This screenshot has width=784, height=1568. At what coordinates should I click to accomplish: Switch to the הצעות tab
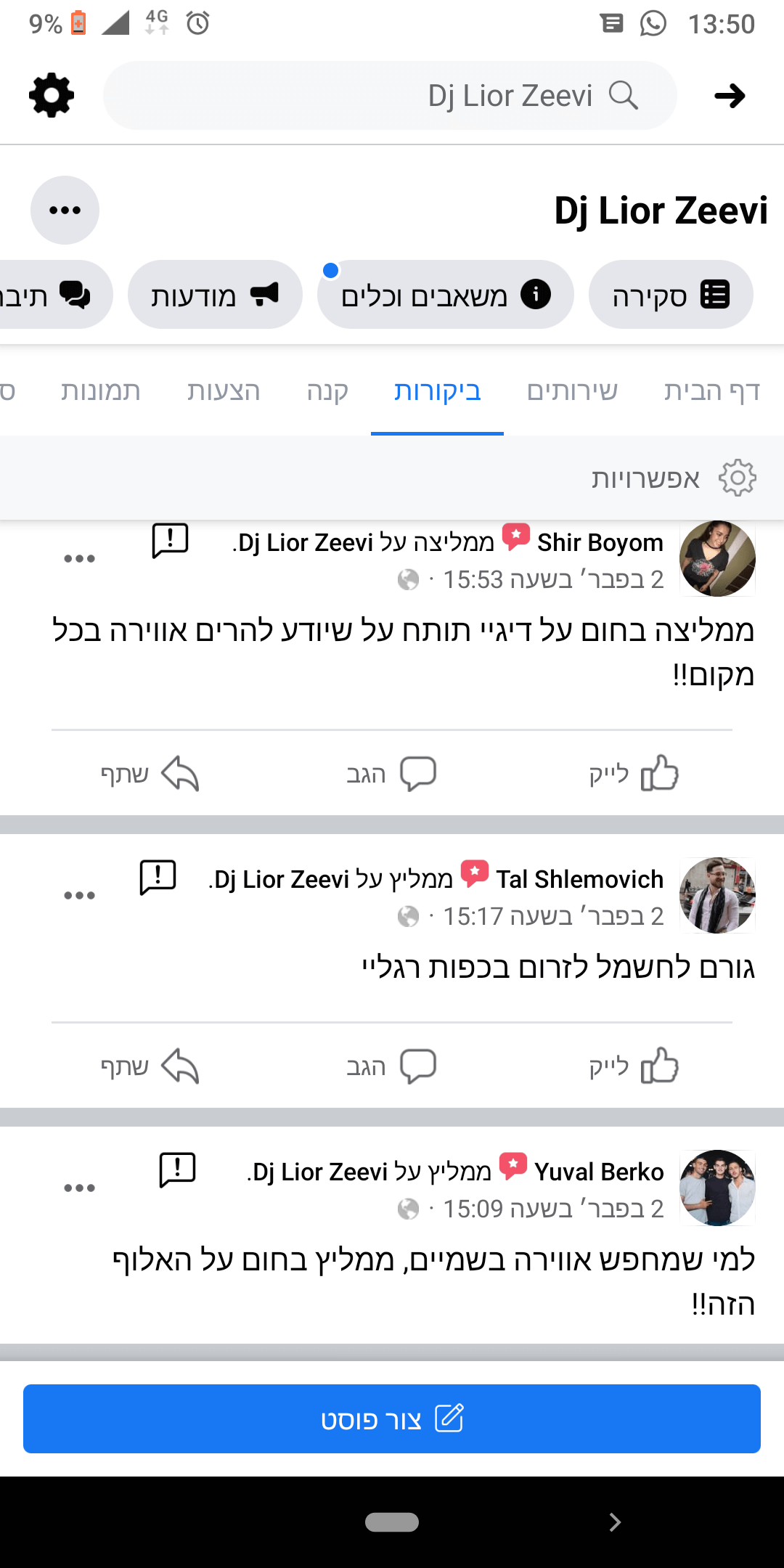tap(224, 391)
